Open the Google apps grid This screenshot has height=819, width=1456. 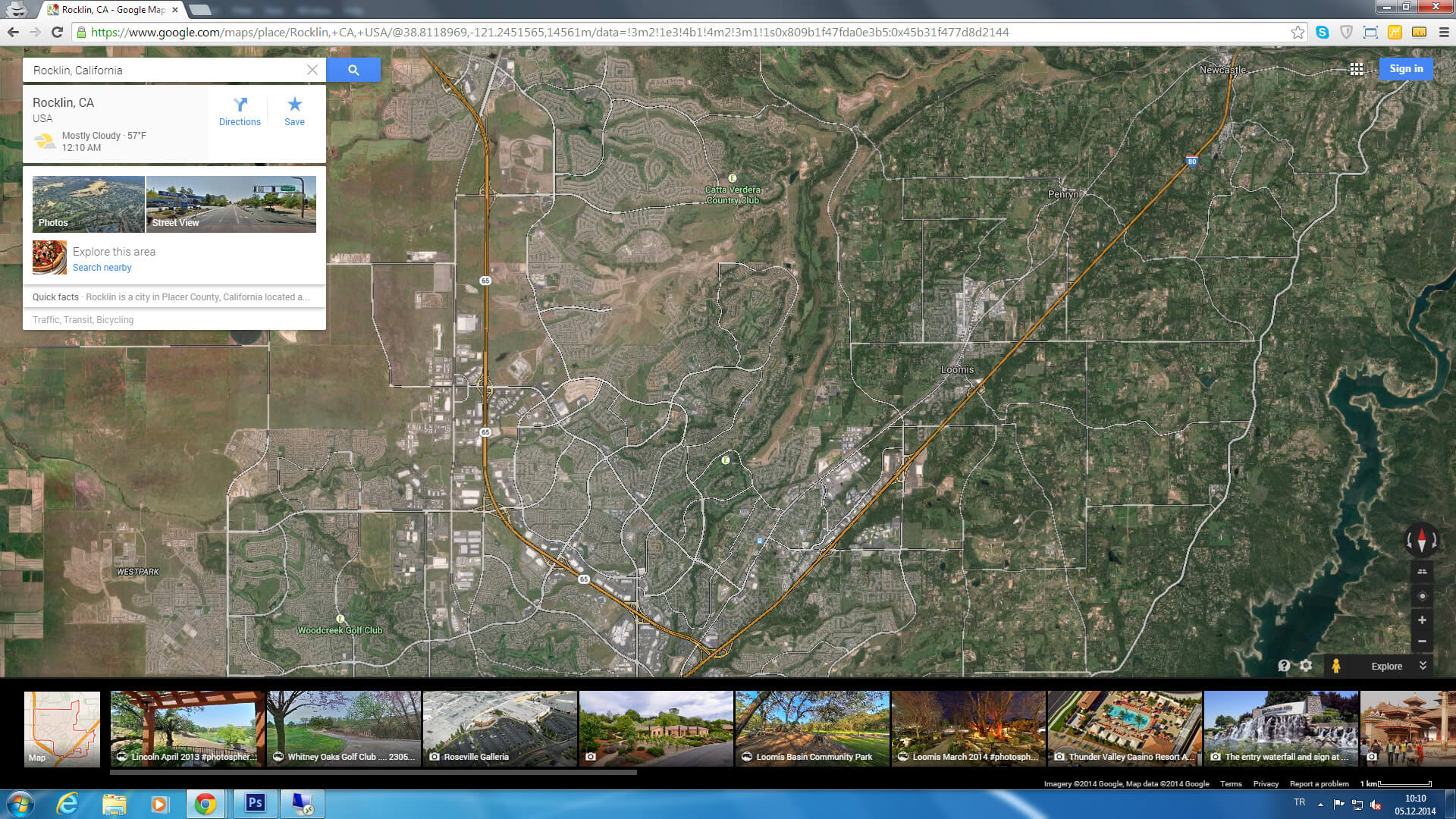click(x=1357, y=69)
